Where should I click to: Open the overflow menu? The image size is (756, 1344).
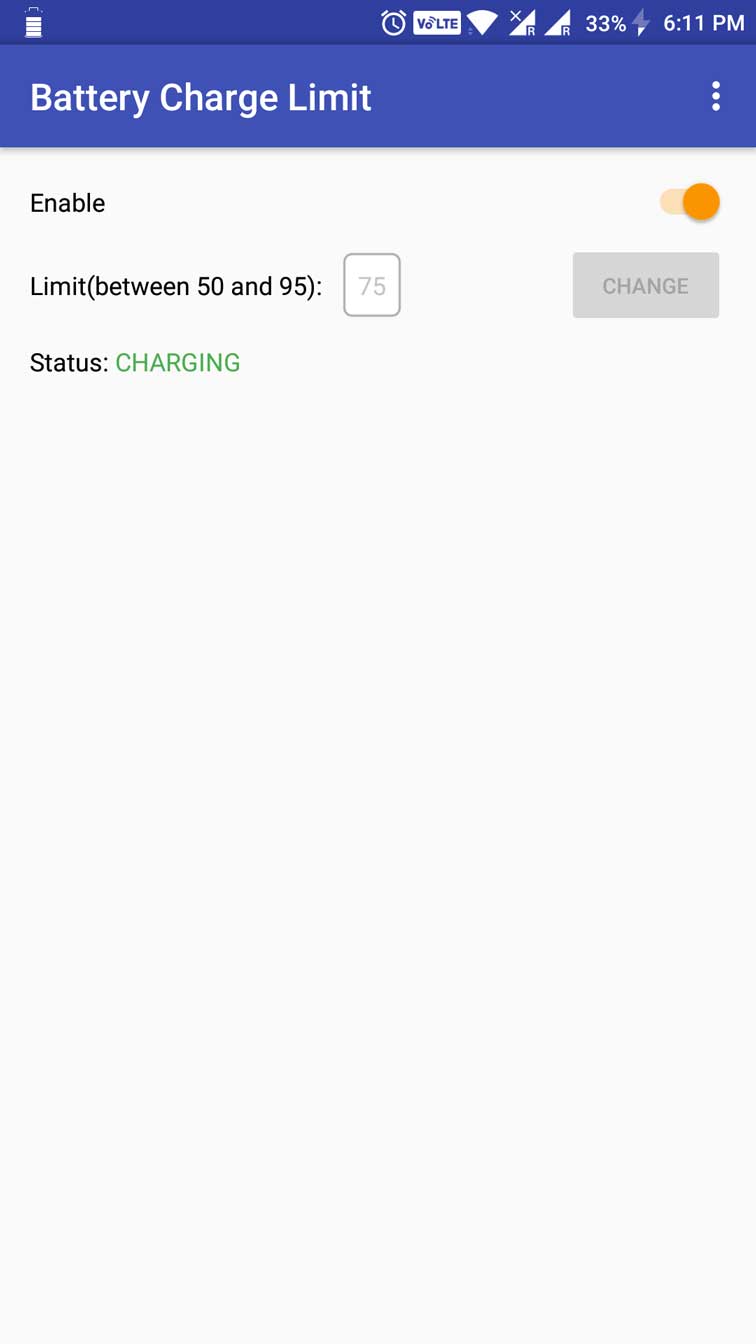pos(715,96)
